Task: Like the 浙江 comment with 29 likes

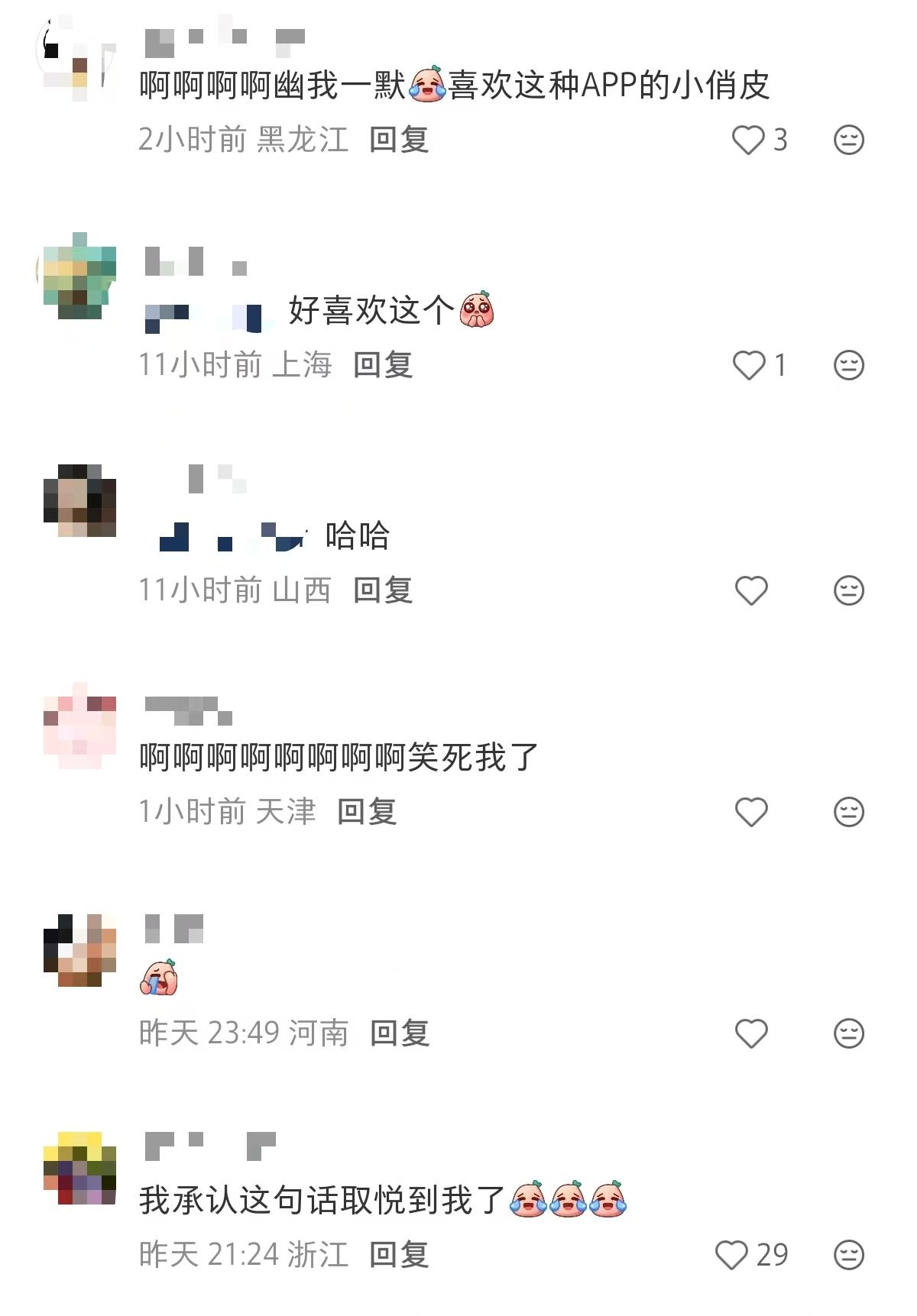Action: tap(732, 1255)
